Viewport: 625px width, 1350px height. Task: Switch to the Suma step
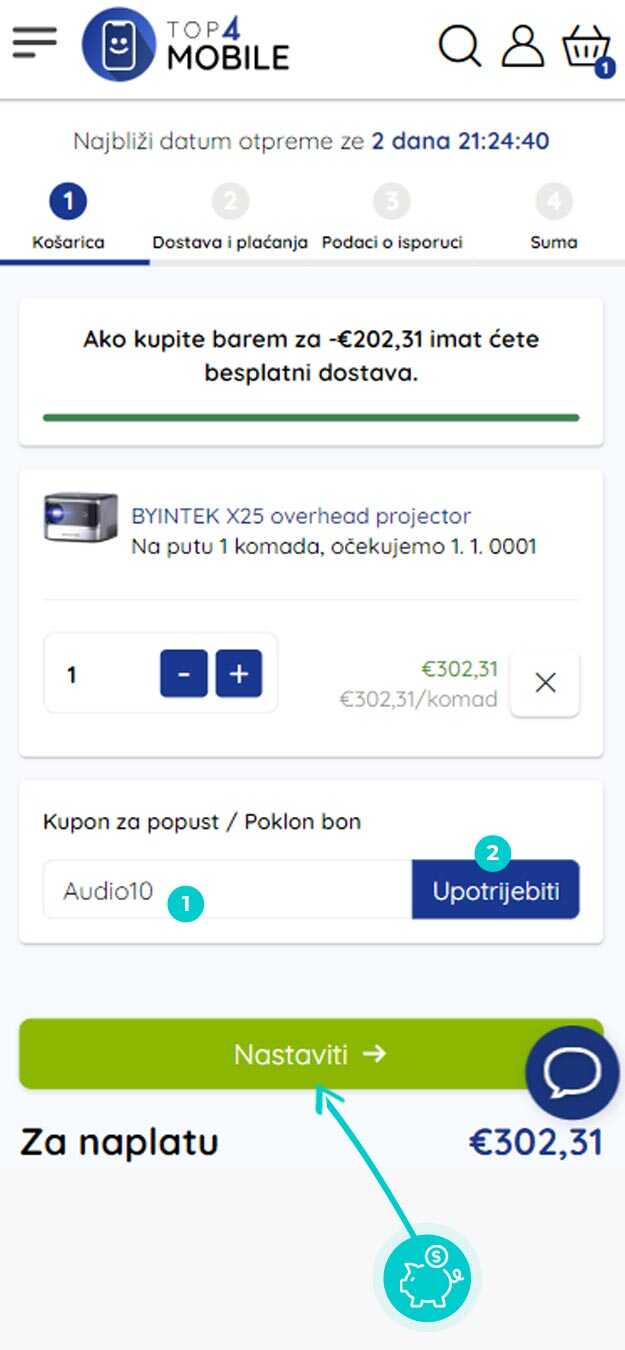point(553,221)
